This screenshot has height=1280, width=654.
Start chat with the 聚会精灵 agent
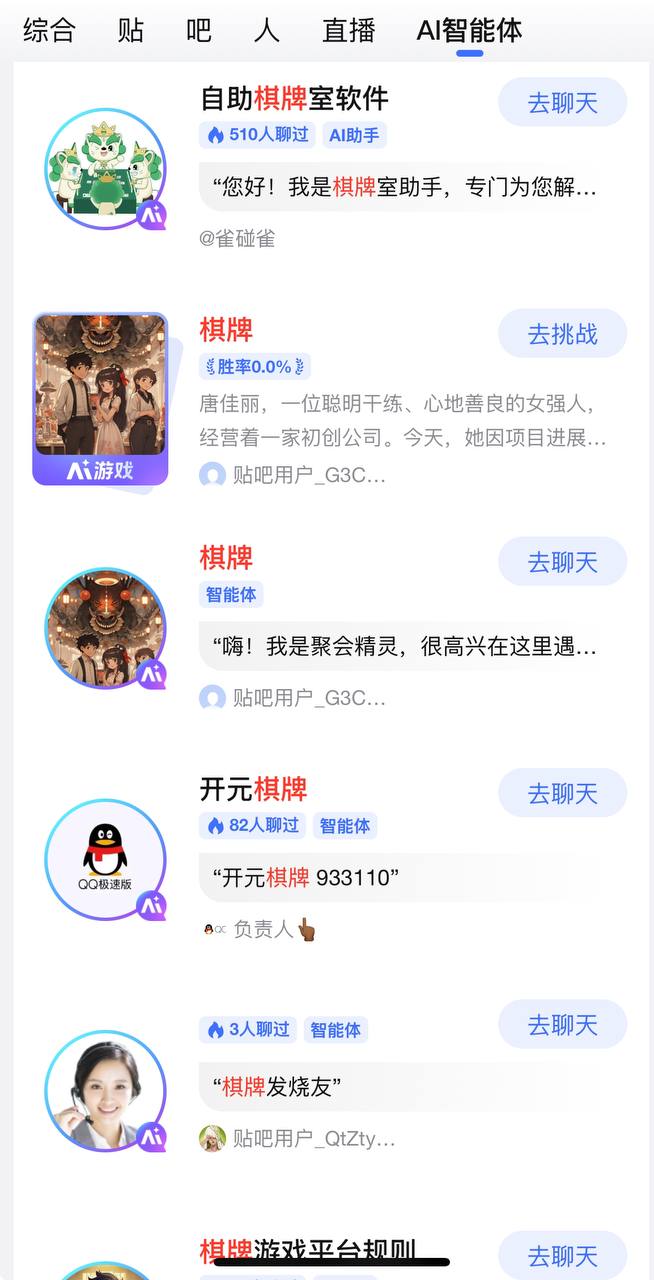point(562,561)
